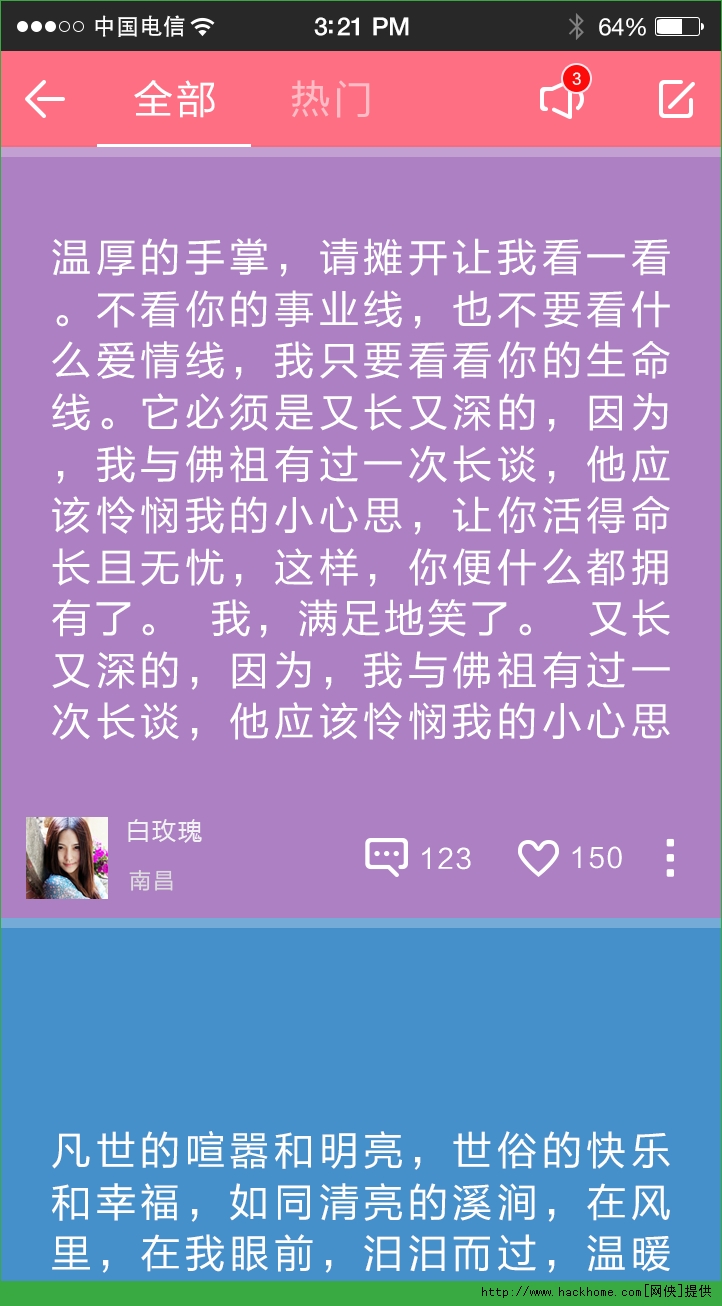Switch to the 热门 tab

tap(330, 99)
